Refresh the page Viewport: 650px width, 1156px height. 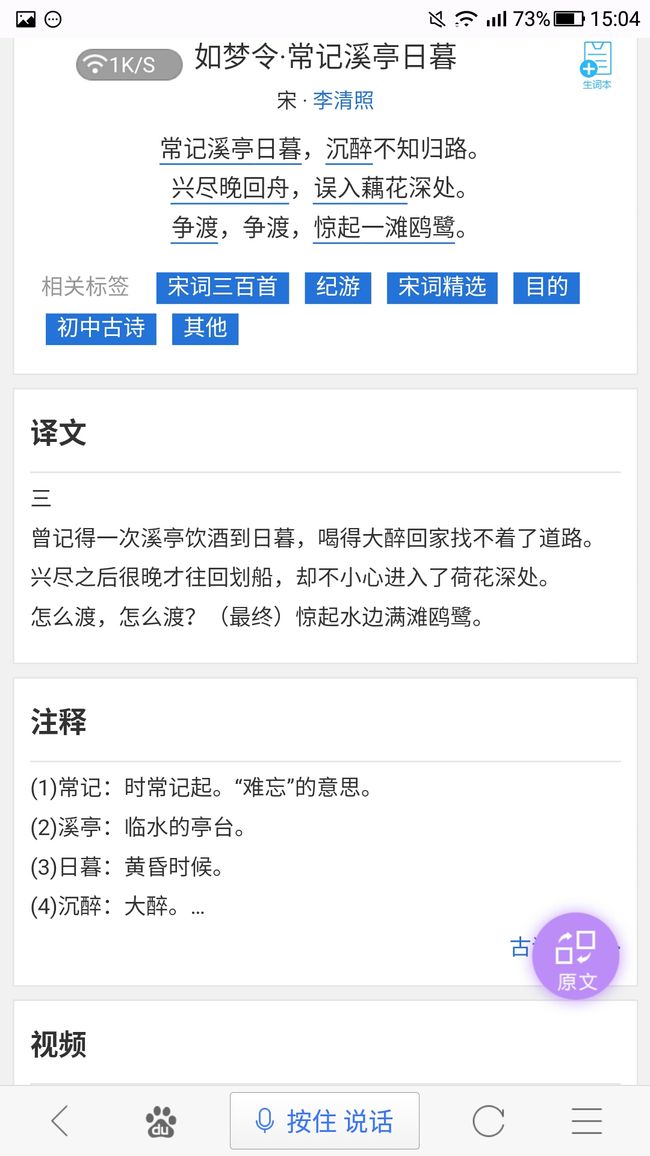click(488, 1122)
